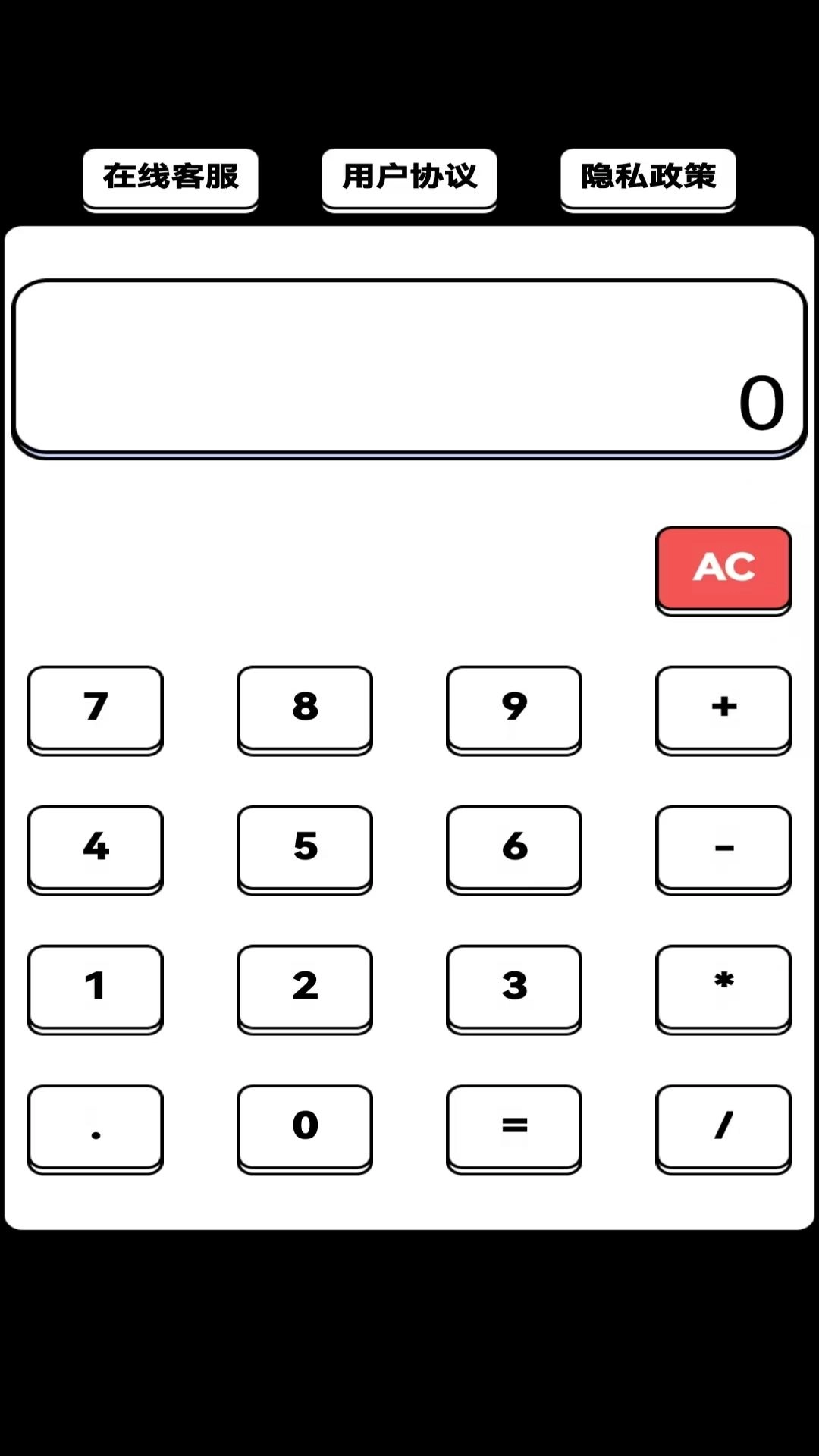Enter digit 7 on the keypad
Viewport: 819px width, 1456px height.
click(x=96, y=707)
